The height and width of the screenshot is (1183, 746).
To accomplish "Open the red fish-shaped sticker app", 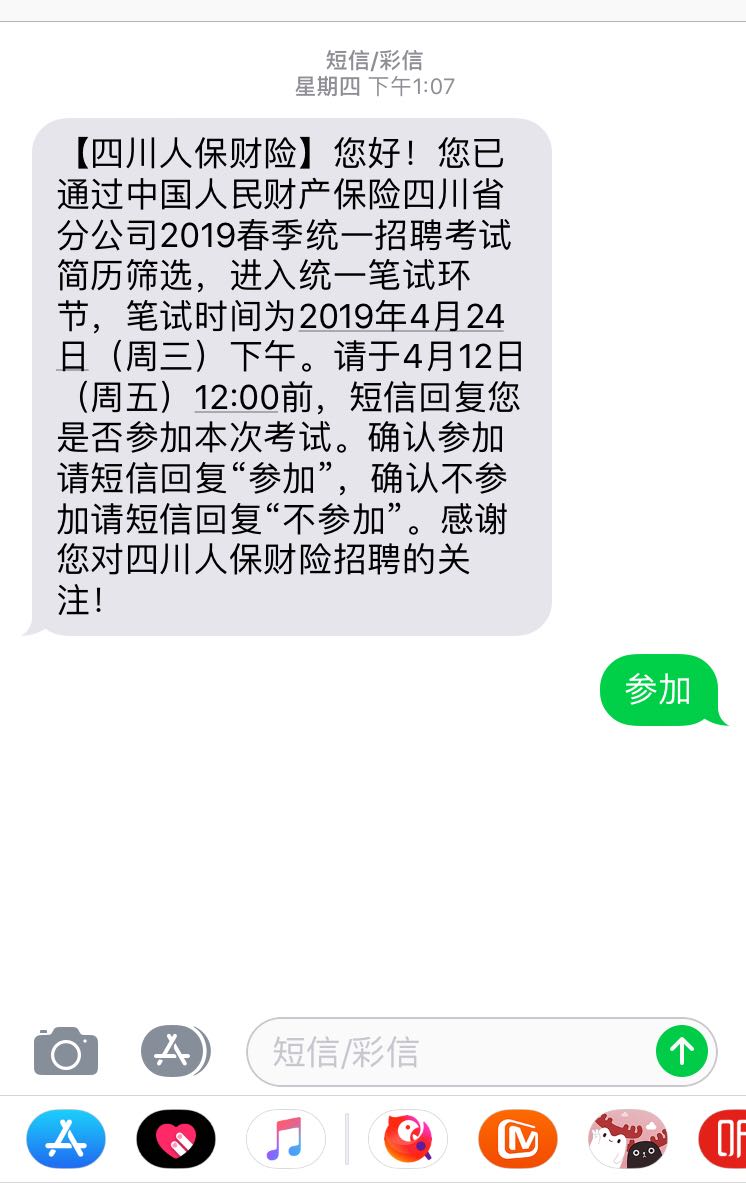I will 407,1138.
